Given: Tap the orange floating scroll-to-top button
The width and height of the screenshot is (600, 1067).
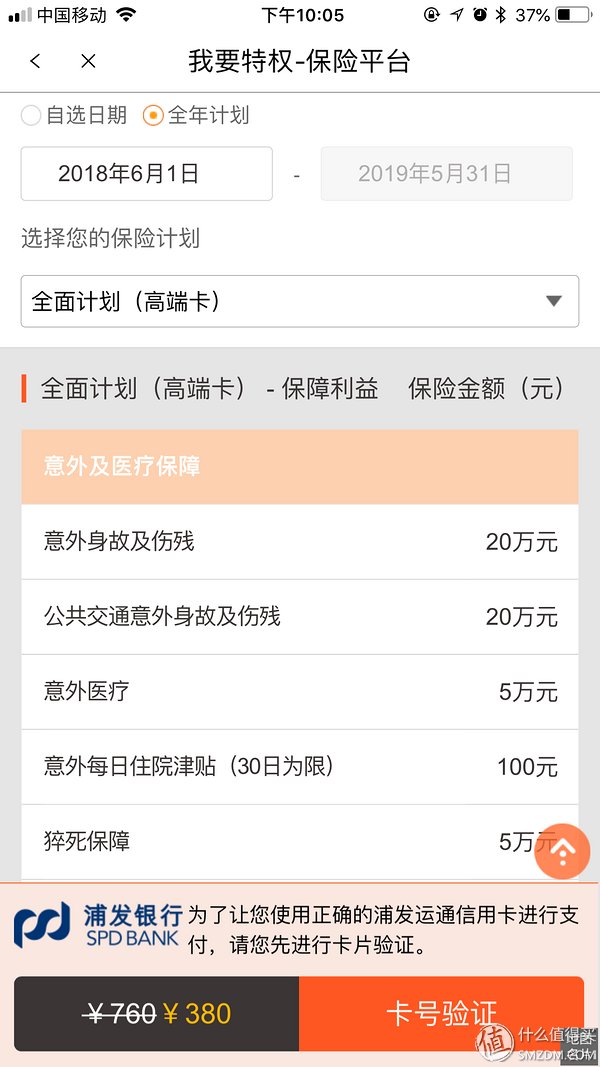Looking at the screenshot, I should (x=562, y=851).
